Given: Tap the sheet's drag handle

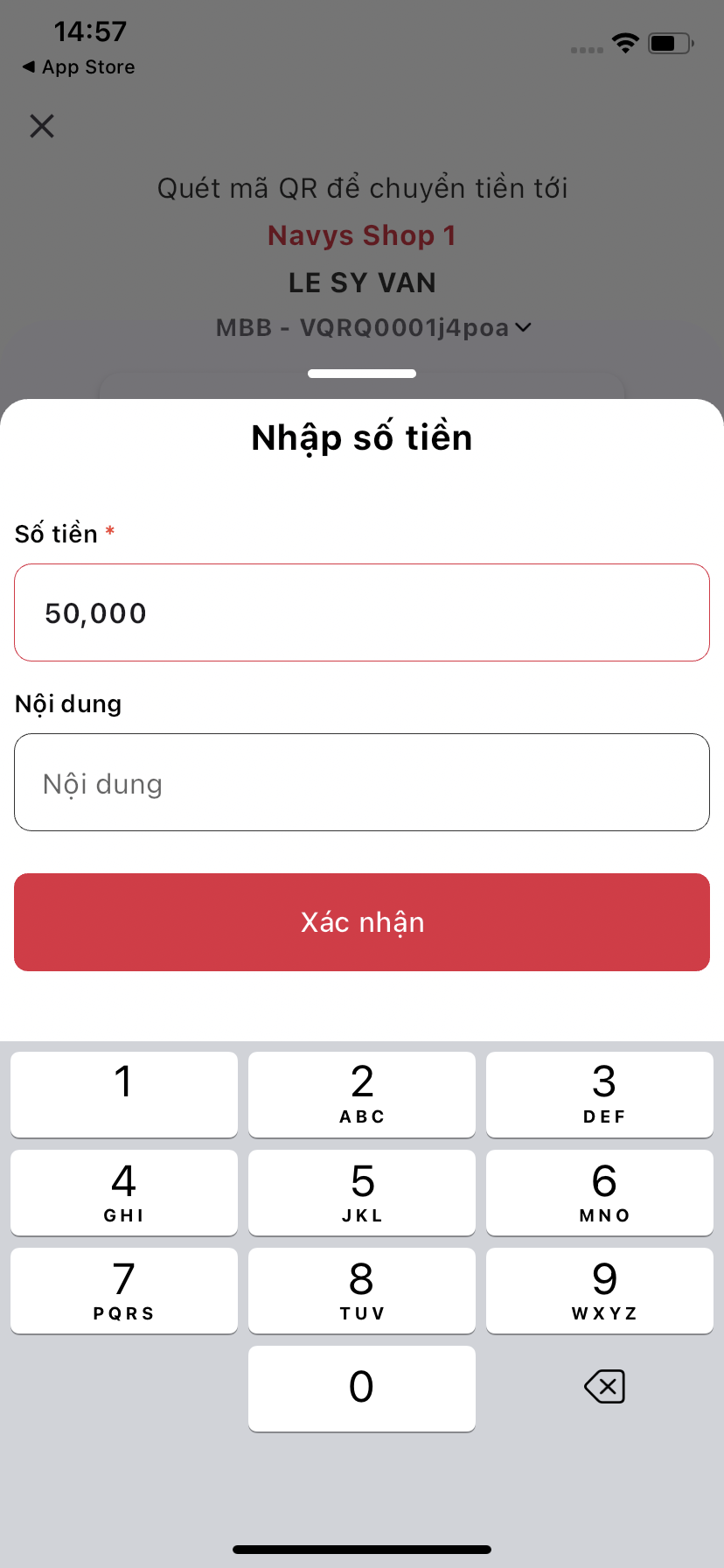Looking at the screenshot, I should coord(362,374).
